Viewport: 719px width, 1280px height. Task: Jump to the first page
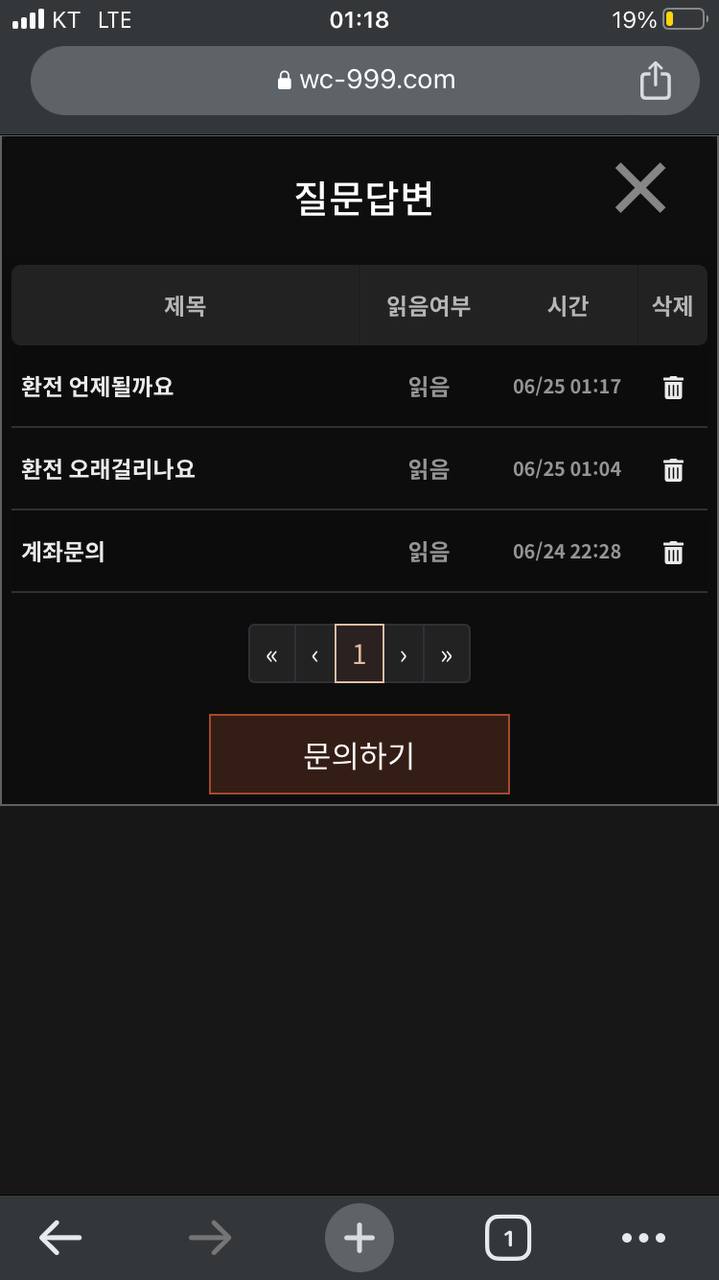point(272,655)
